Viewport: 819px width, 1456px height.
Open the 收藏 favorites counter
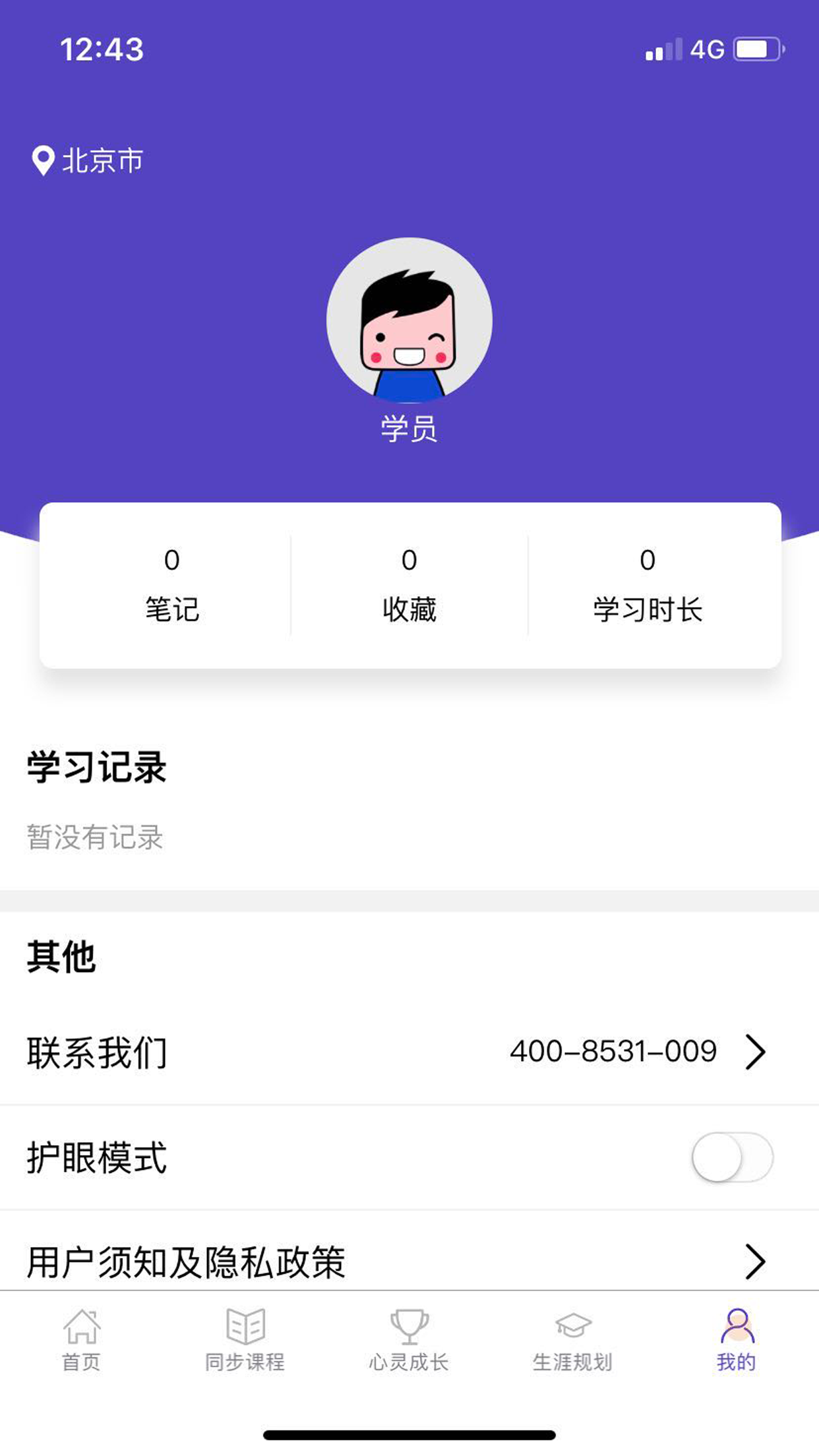tap(409, 584)
